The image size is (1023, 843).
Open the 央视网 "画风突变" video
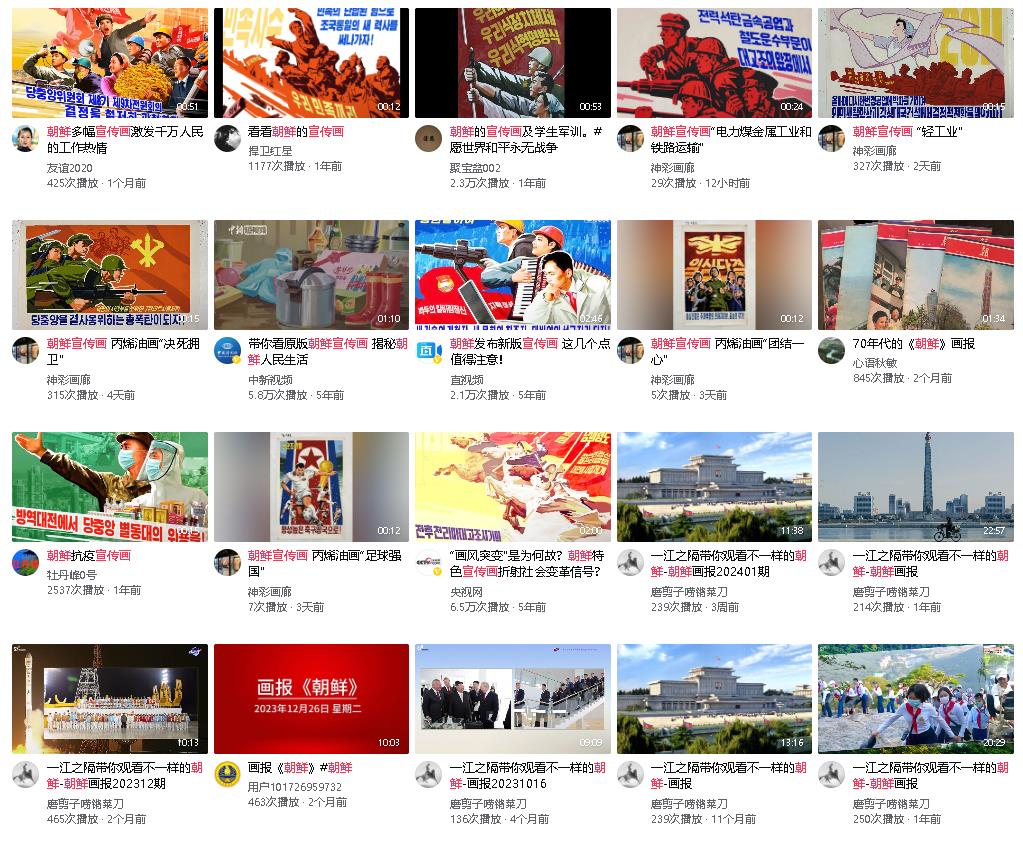pyautogui.click(x=512, y=487)
